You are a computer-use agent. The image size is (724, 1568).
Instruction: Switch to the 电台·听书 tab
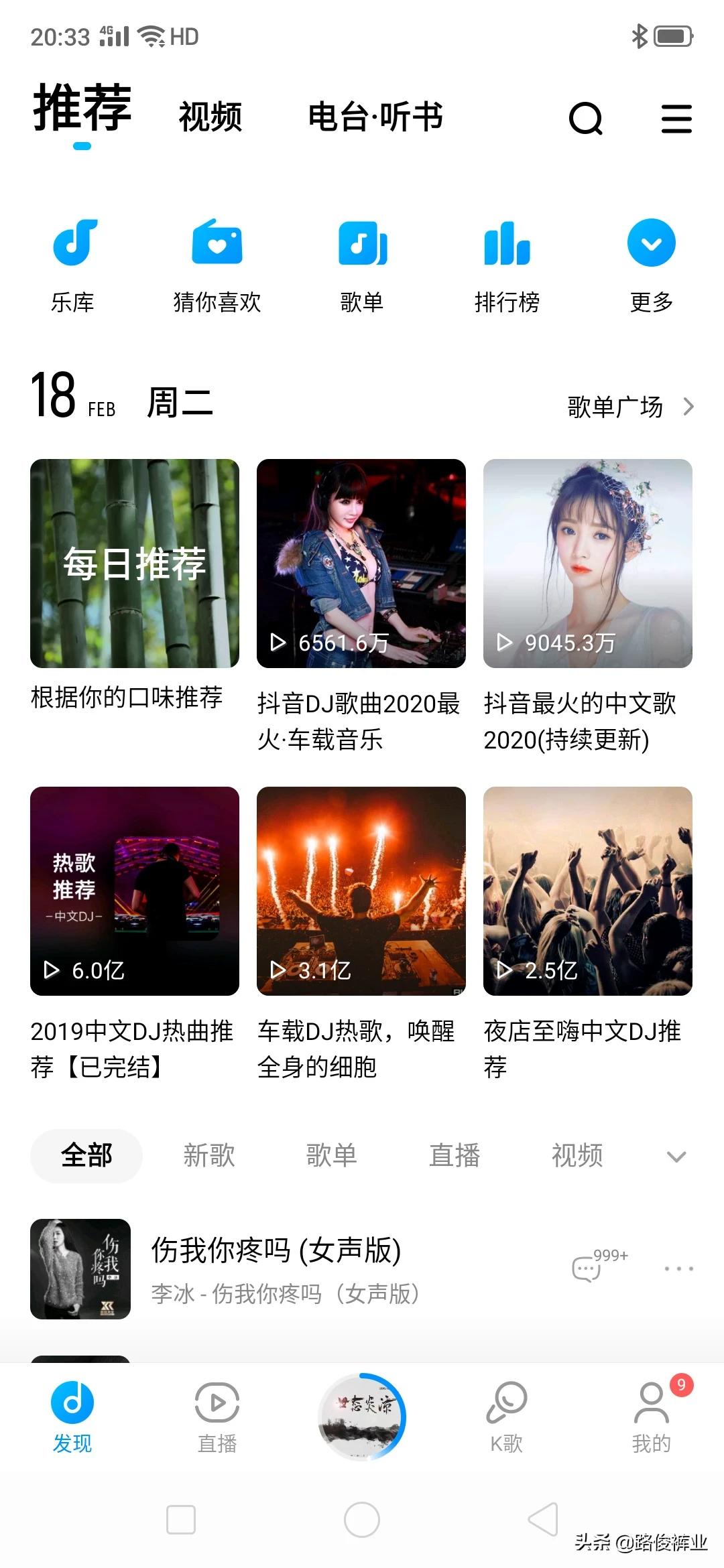coord(374,115)
